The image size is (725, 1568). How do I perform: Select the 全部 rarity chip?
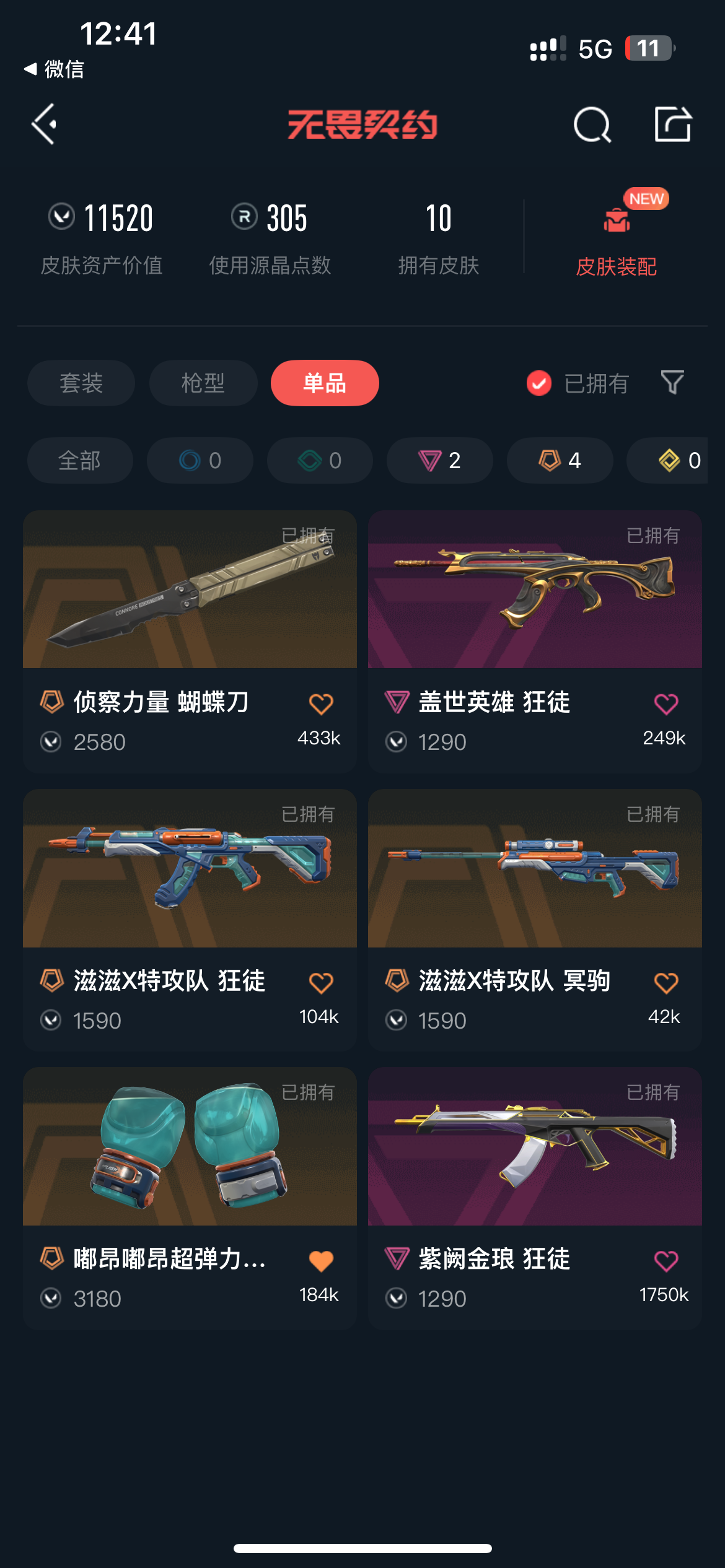click(x=80, y=461)
